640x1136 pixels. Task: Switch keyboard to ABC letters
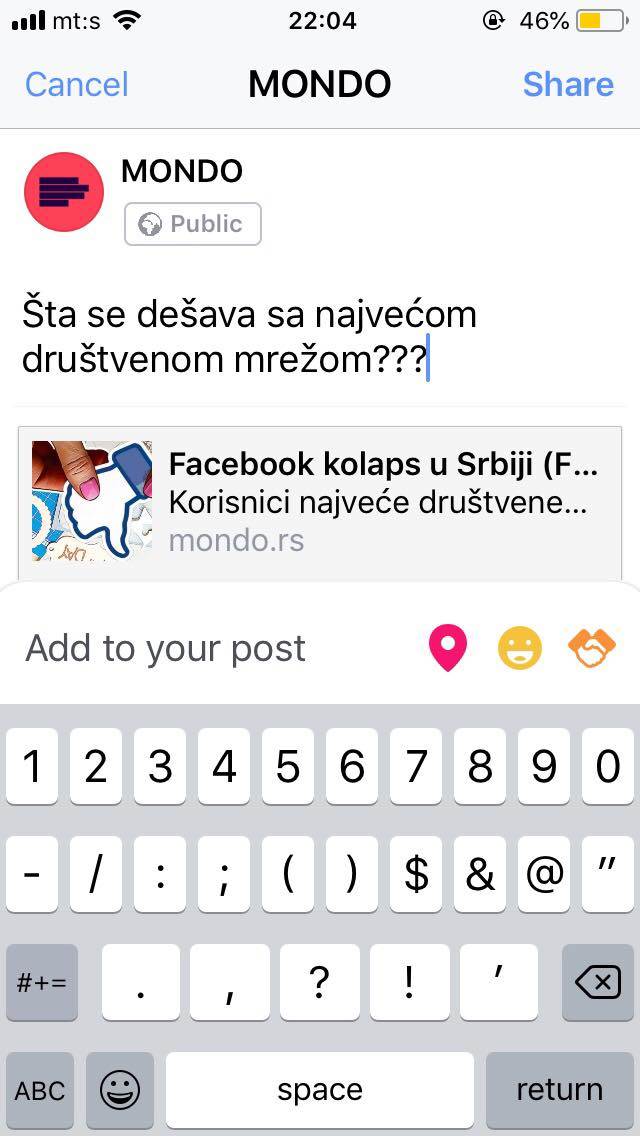click(40, 1090)
